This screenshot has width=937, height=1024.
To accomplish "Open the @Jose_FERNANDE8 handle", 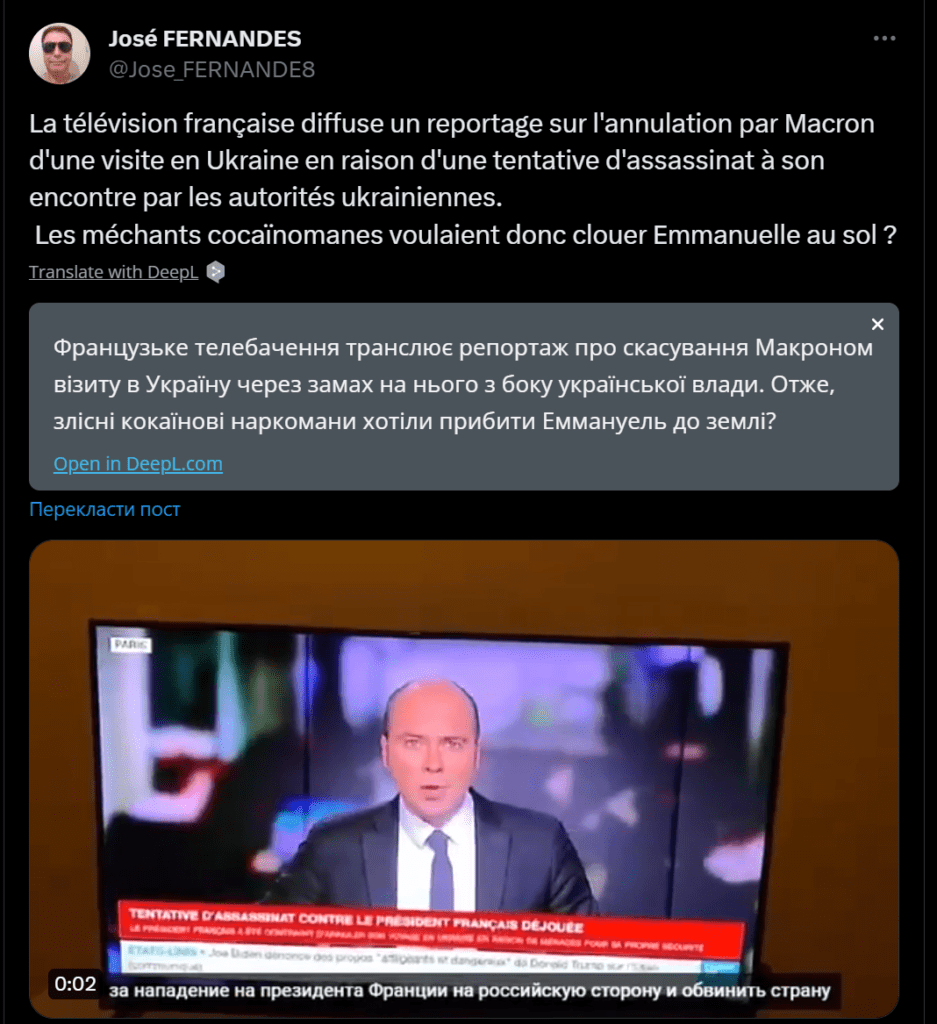I will pos(211,69).
